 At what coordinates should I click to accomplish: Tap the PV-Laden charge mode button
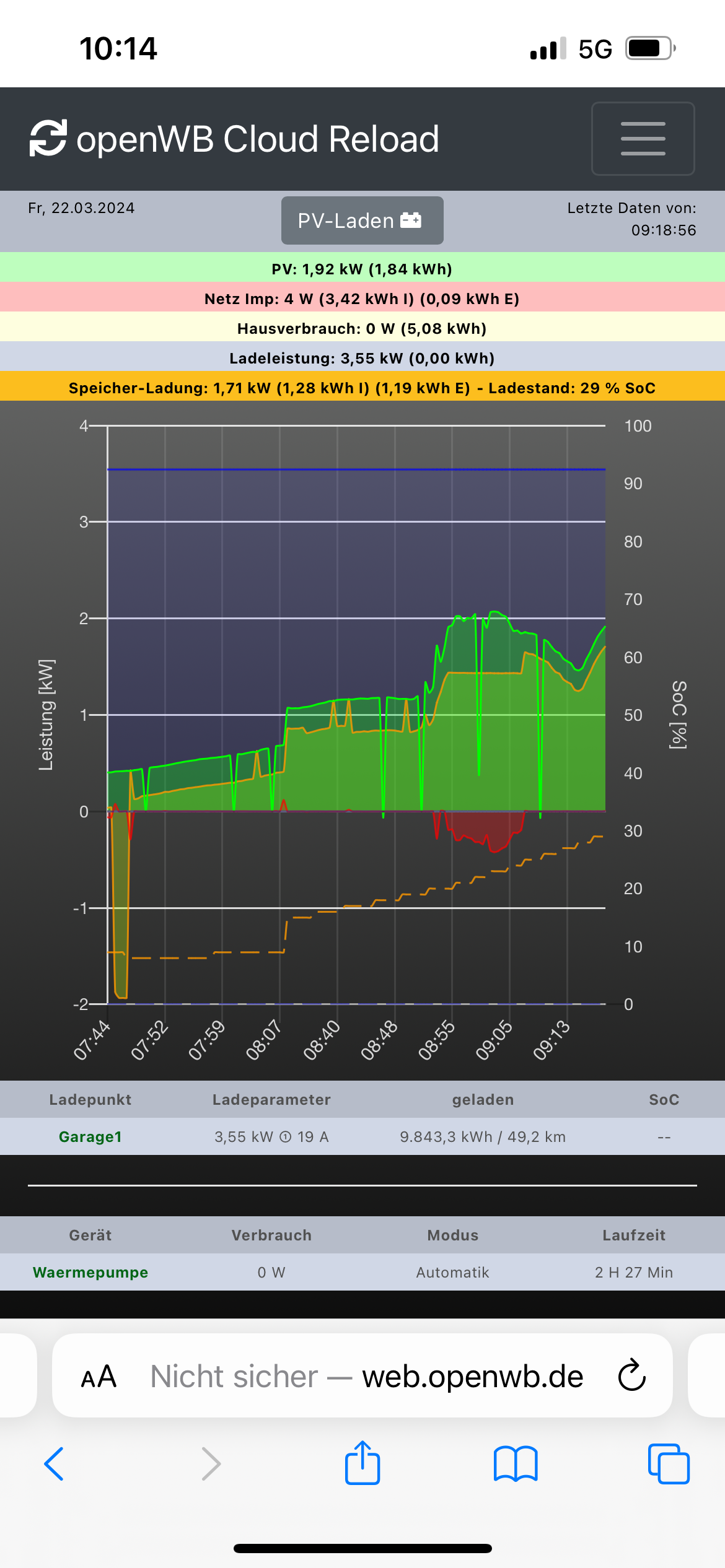pos(362,220)
